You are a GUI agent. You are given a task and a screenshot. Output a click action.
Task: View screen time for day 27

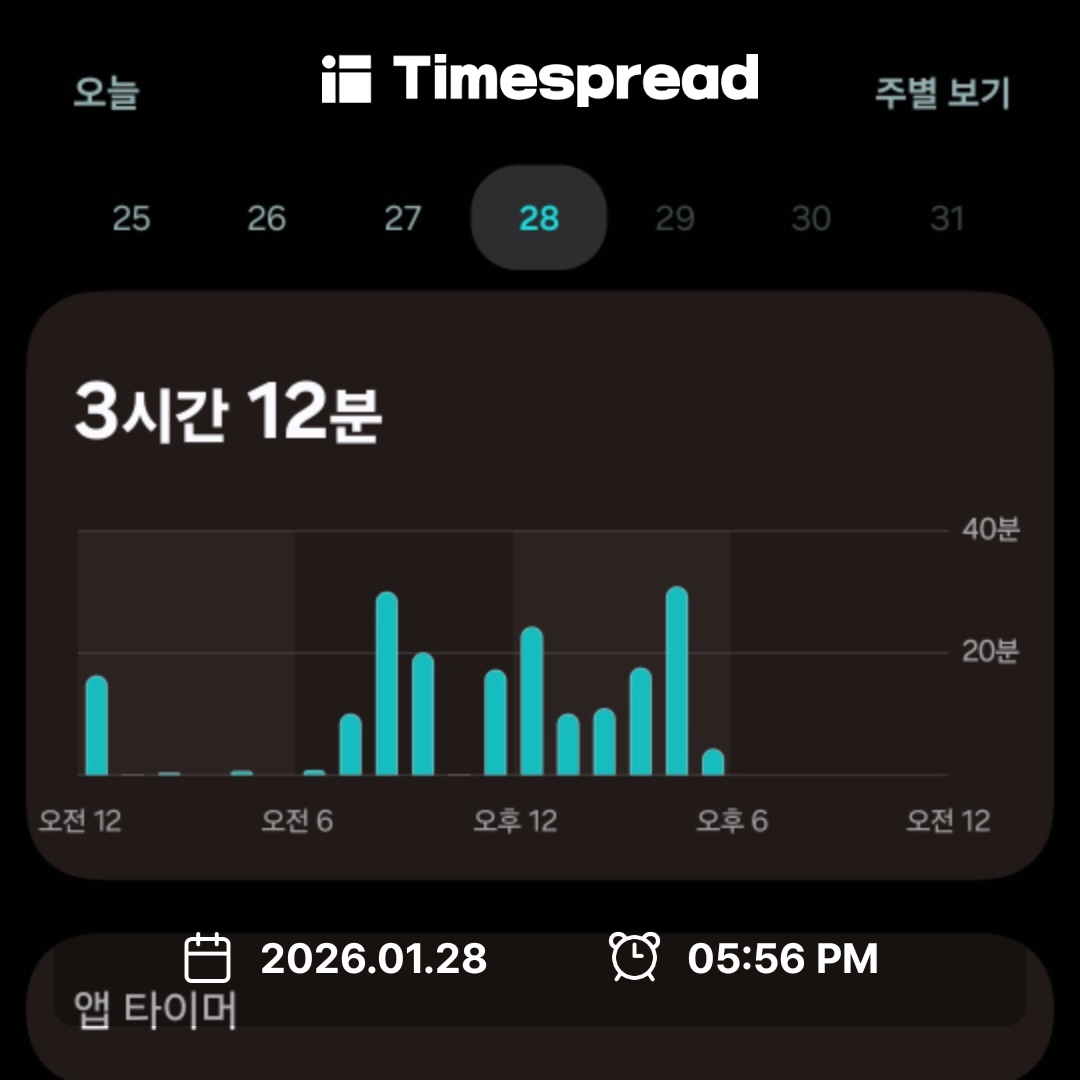pos(402,218)
